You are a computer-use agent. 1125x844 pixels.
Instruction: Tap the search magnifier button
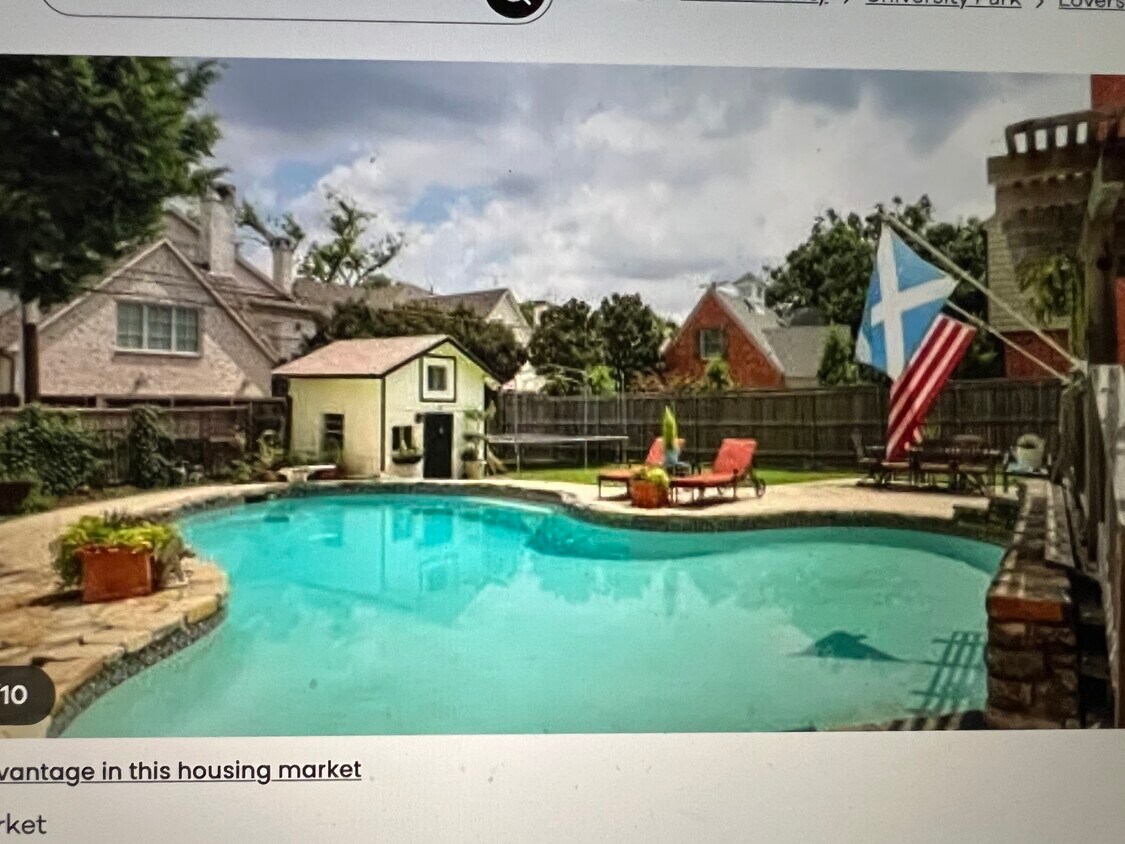tap(517, 4)
